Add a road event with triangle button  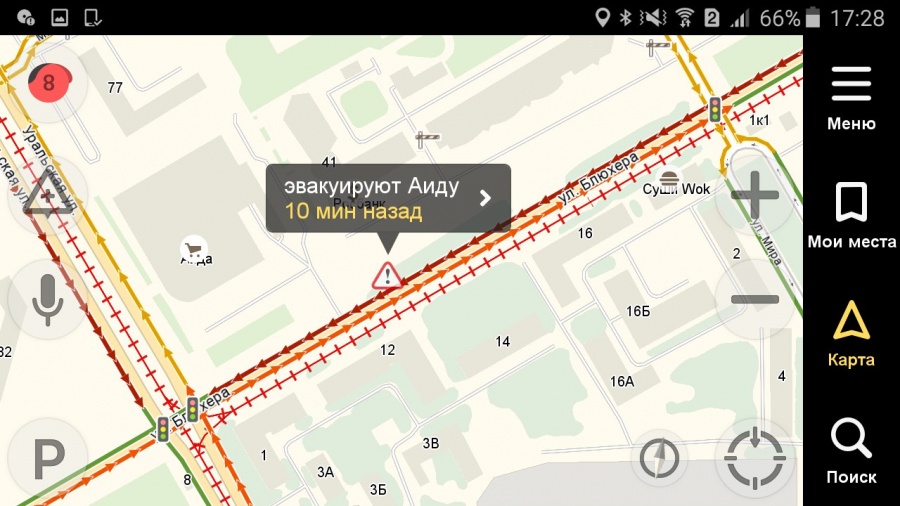[48, 194]
